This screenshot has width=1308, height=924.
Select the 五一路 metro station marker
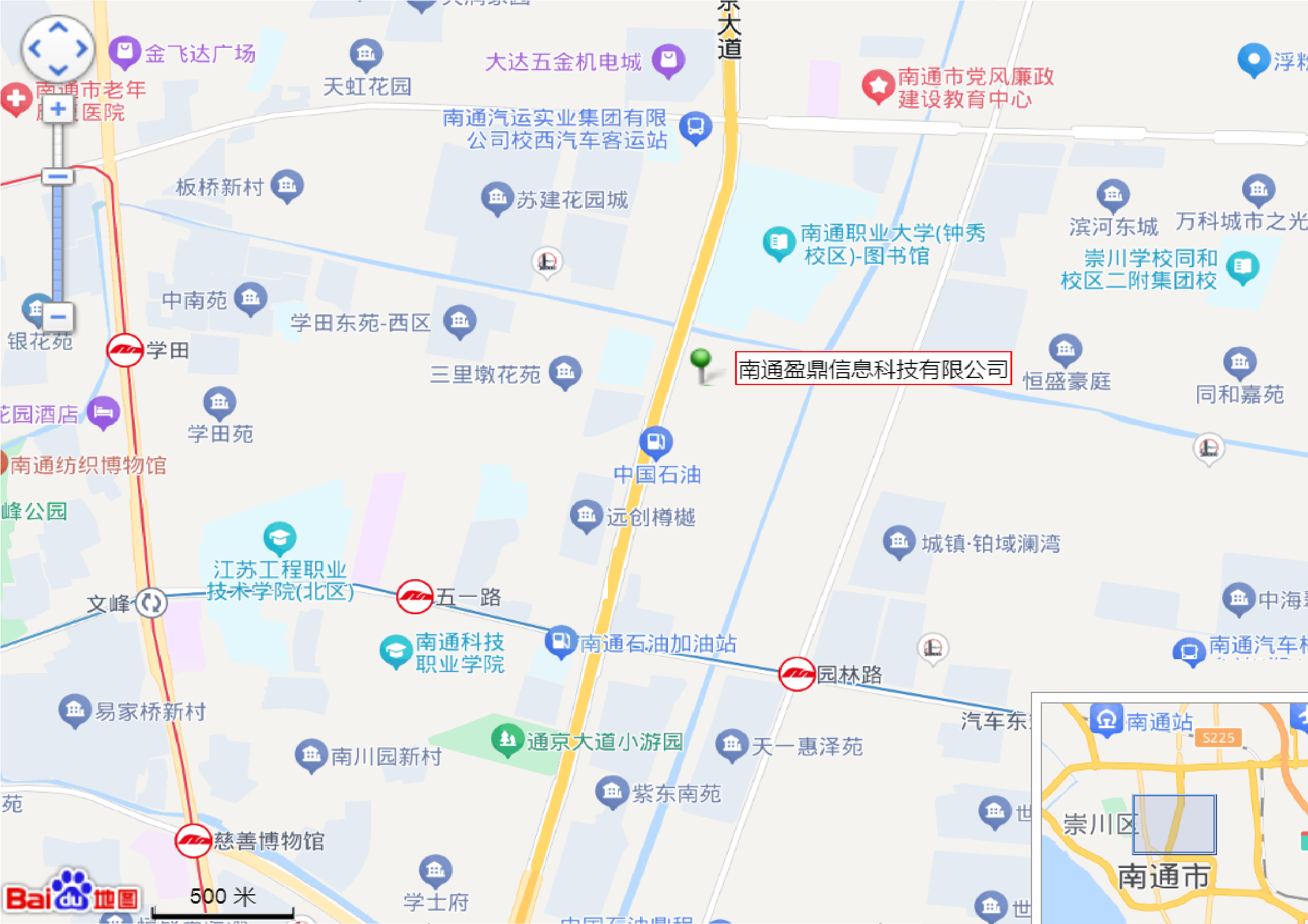pyautogui.click(x=415, y=596)
